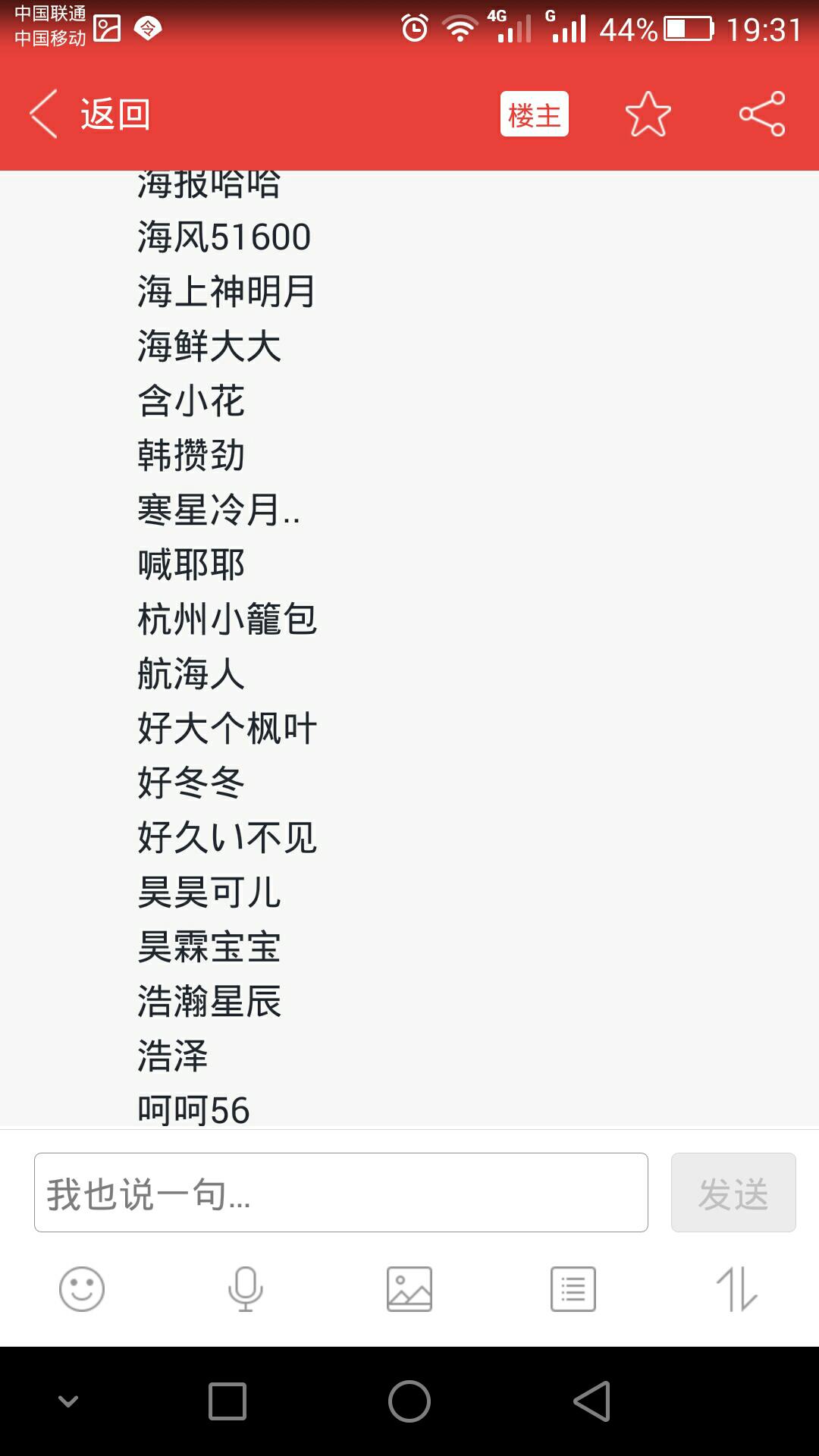Viewport: 819px width, 1456px height.
Task: Go back with the 返回 button
Action: [89, 115]
